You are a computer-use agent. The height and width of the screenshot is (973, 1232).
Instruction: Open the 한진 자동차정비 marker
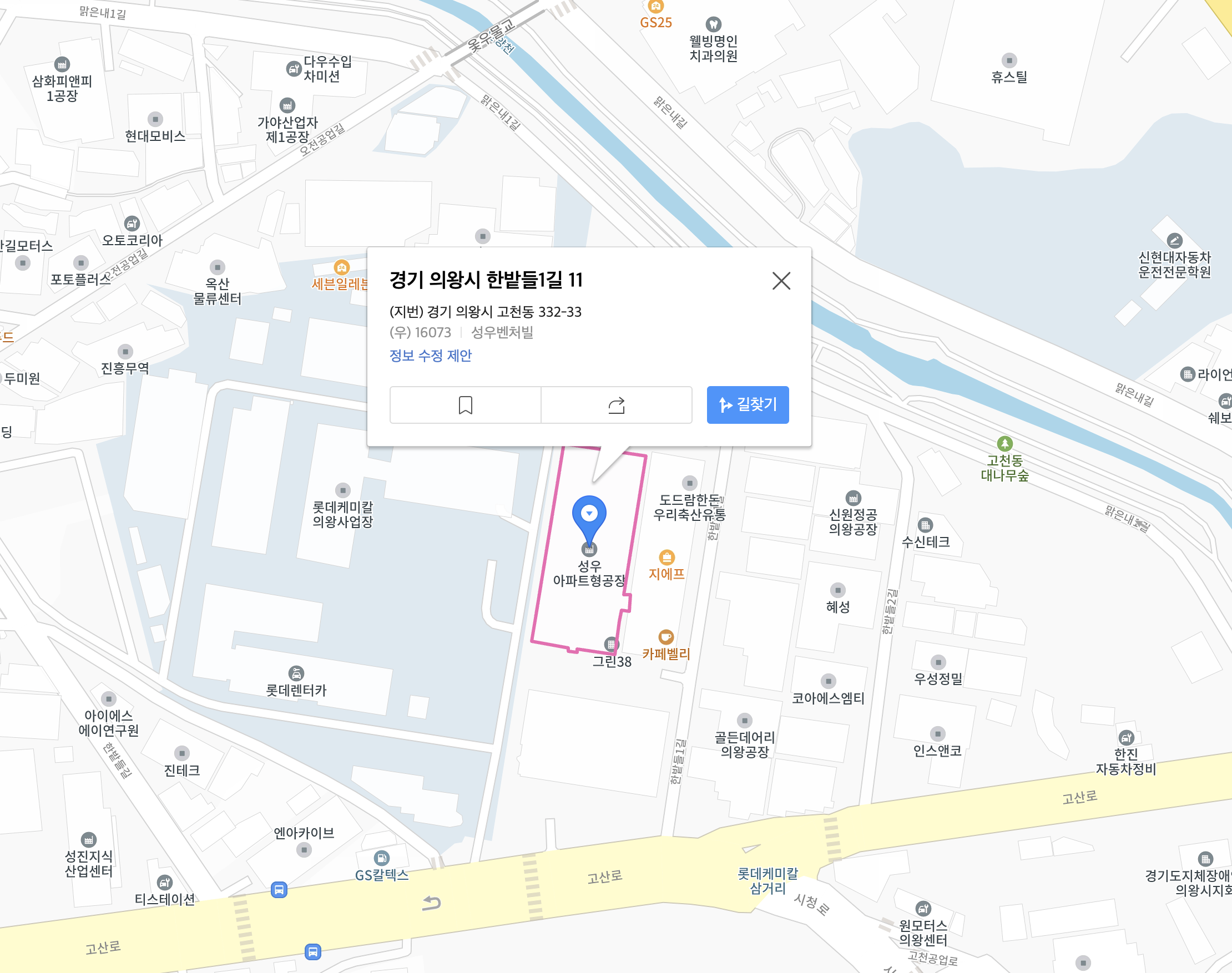point(1126,738)
